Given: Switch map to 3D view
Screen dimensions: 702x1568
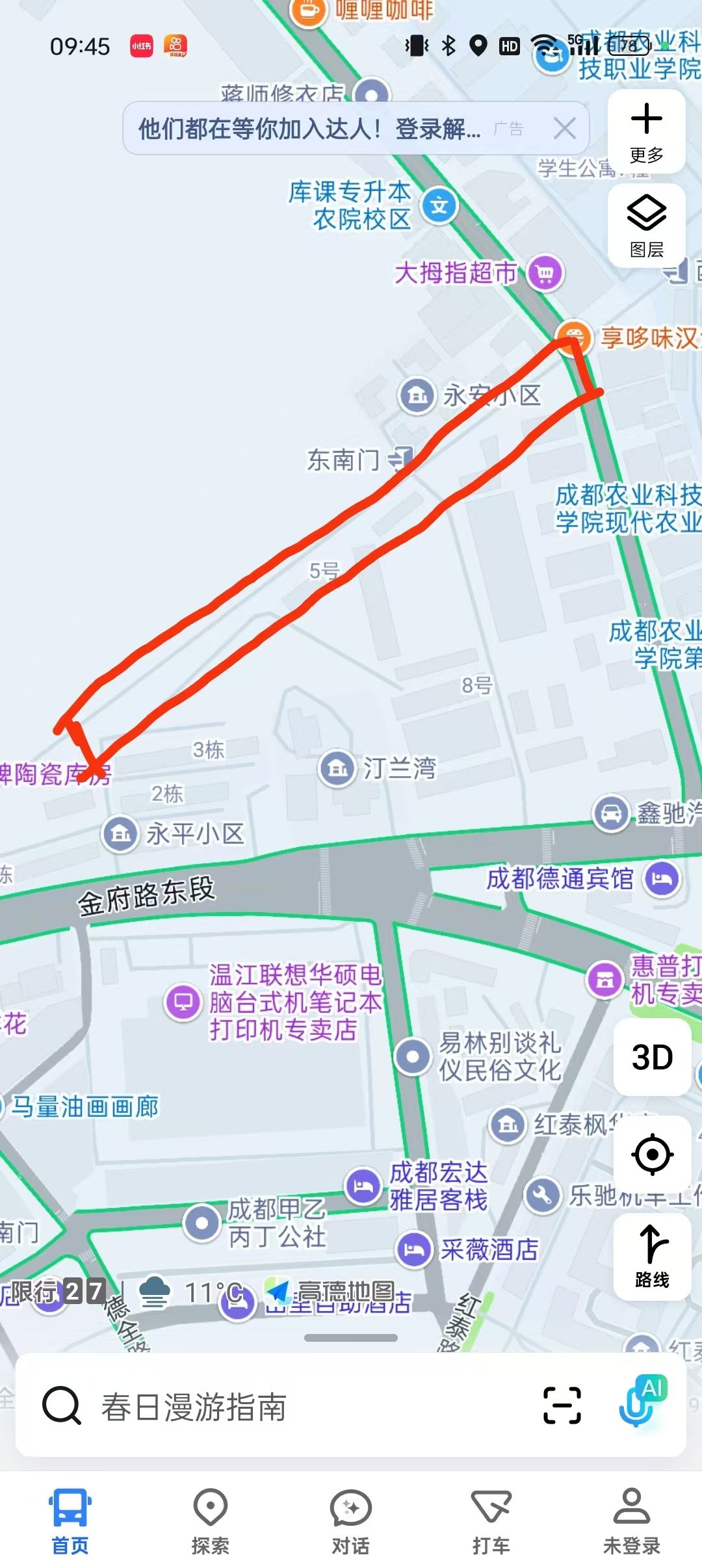Looking at the screenshot, I should pos(652,1058).
